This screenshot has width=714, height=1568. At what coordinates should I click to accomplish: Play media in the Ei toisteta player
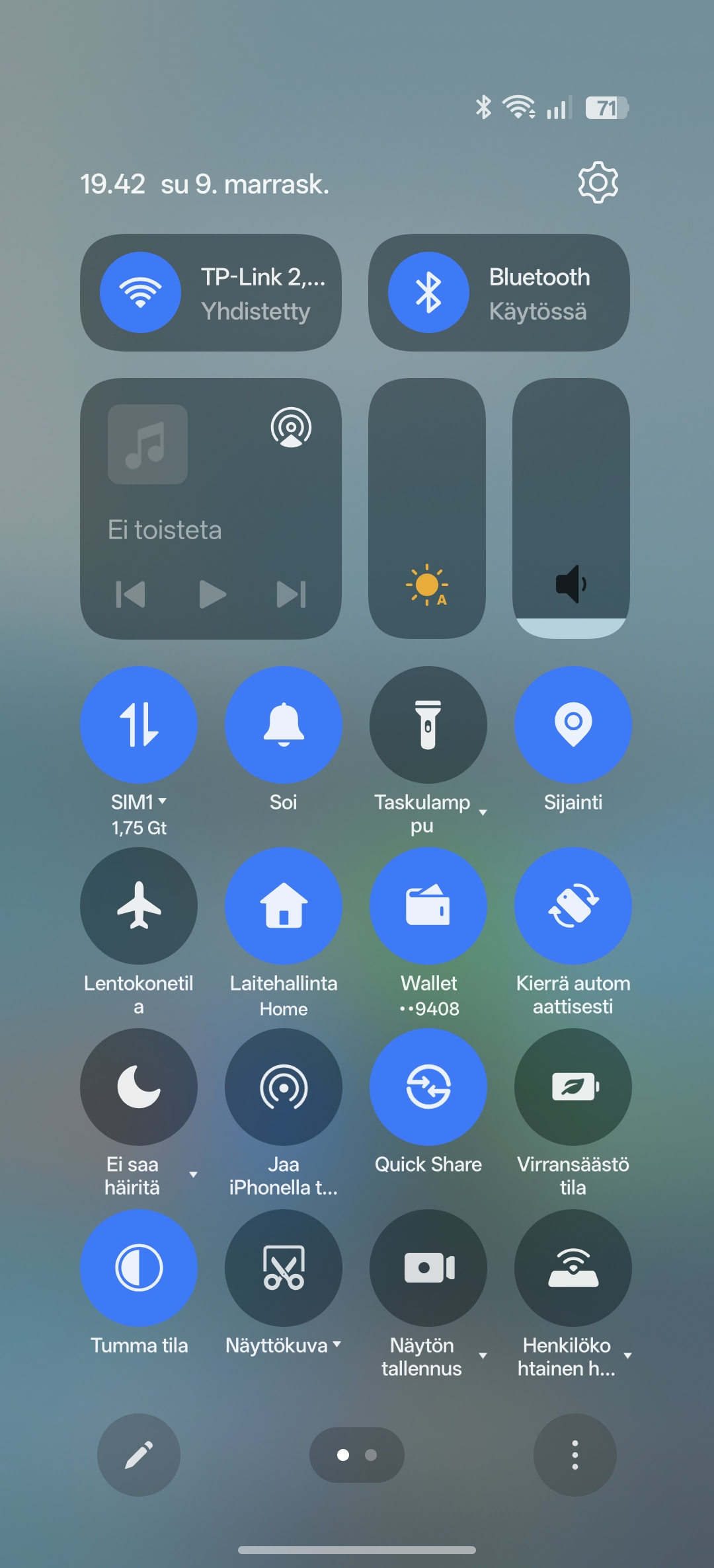pyautogui.click(x=212, y=594)
